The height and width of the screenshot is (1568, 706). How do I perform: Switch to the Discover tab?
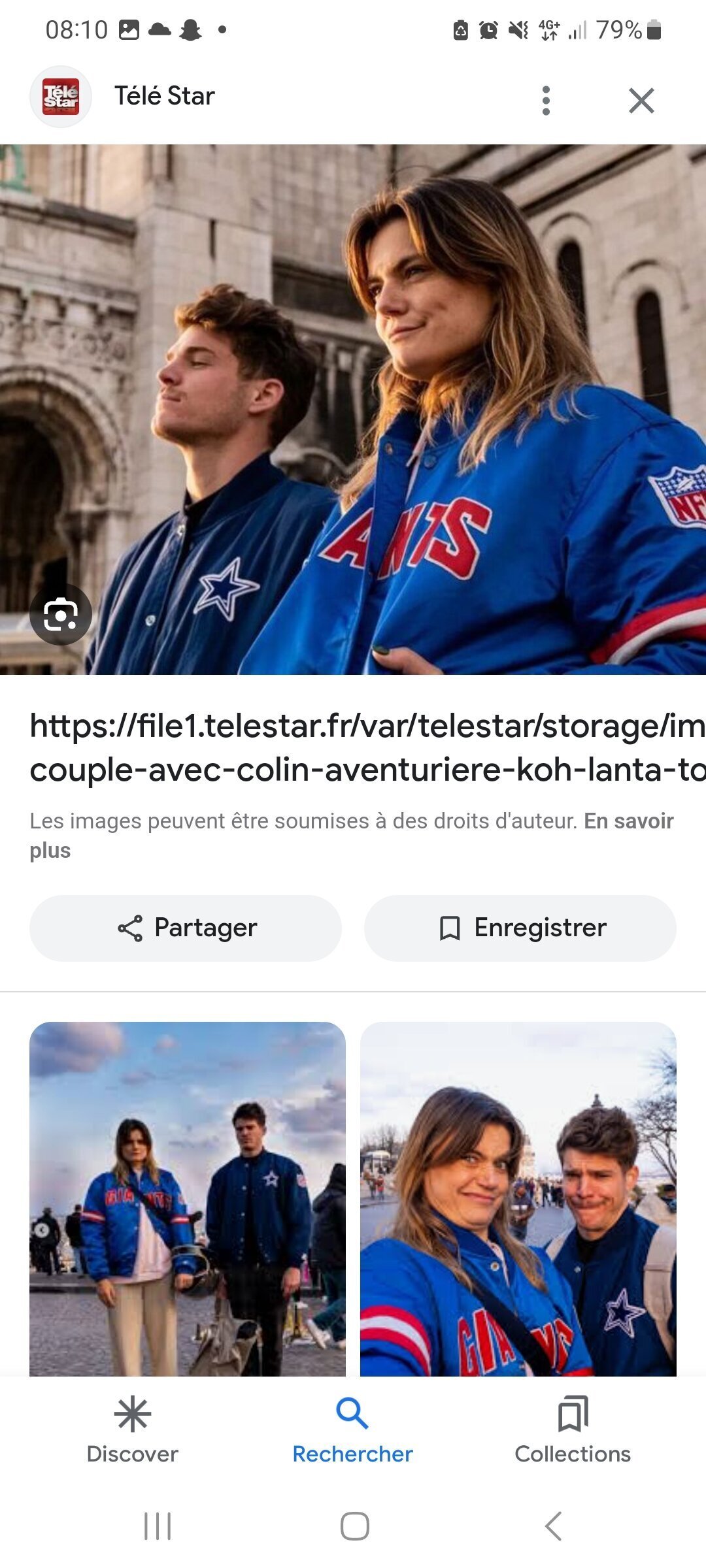(133, 1429)
